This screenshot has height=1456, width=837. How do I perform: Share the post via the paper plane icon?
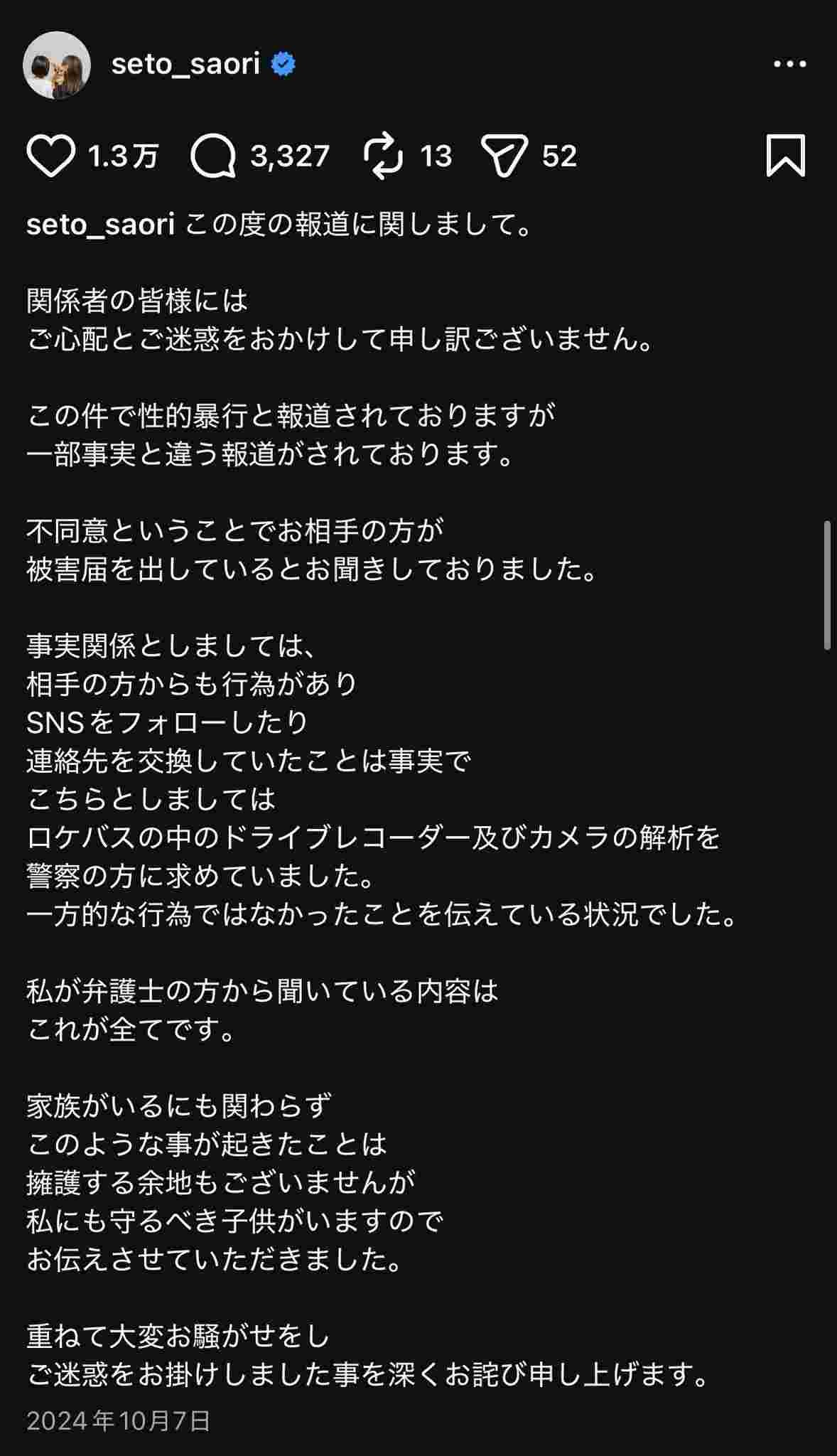point(504,156)
